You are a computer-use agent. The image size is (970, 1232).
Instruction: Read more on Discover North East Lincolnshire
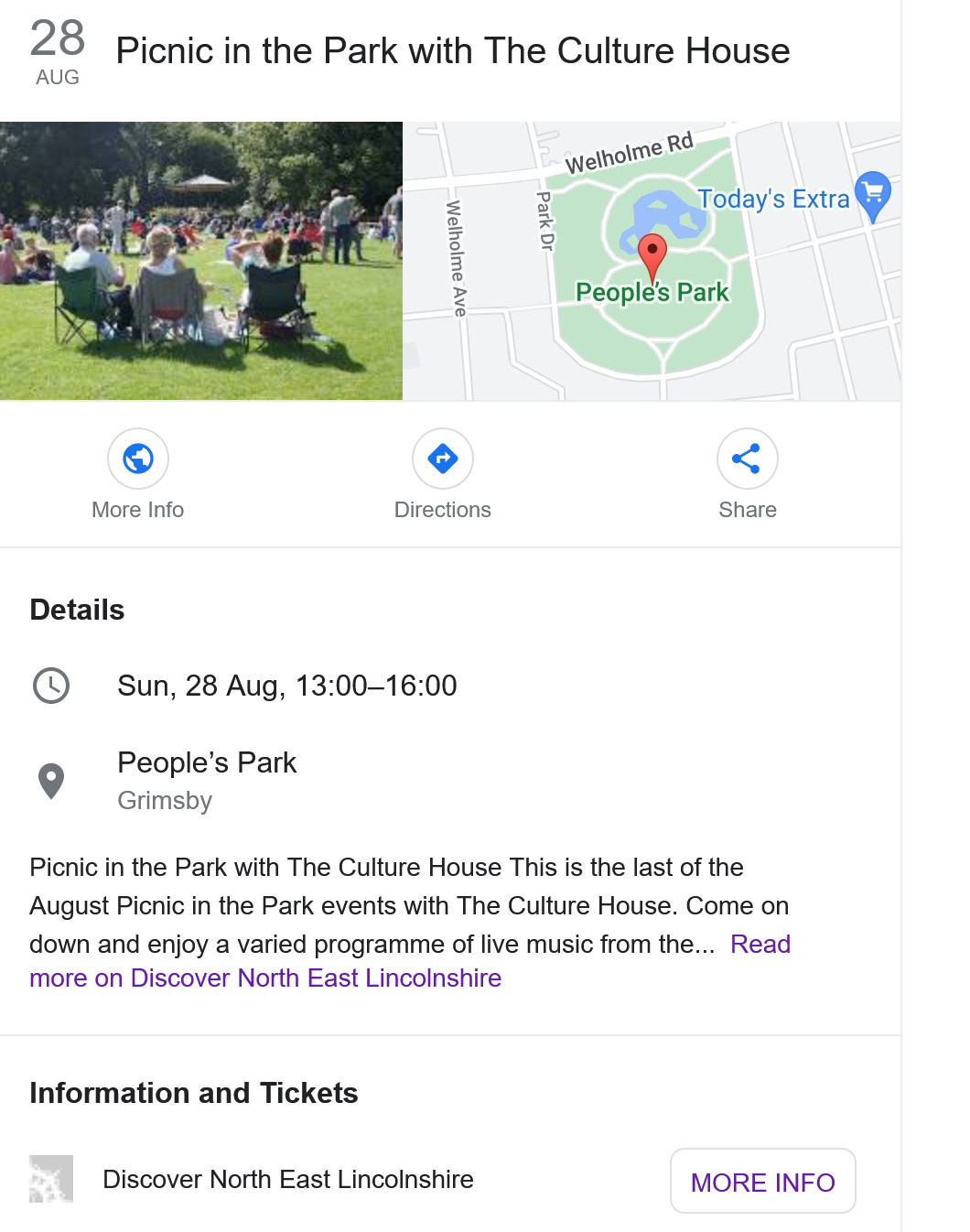point(265,978)
